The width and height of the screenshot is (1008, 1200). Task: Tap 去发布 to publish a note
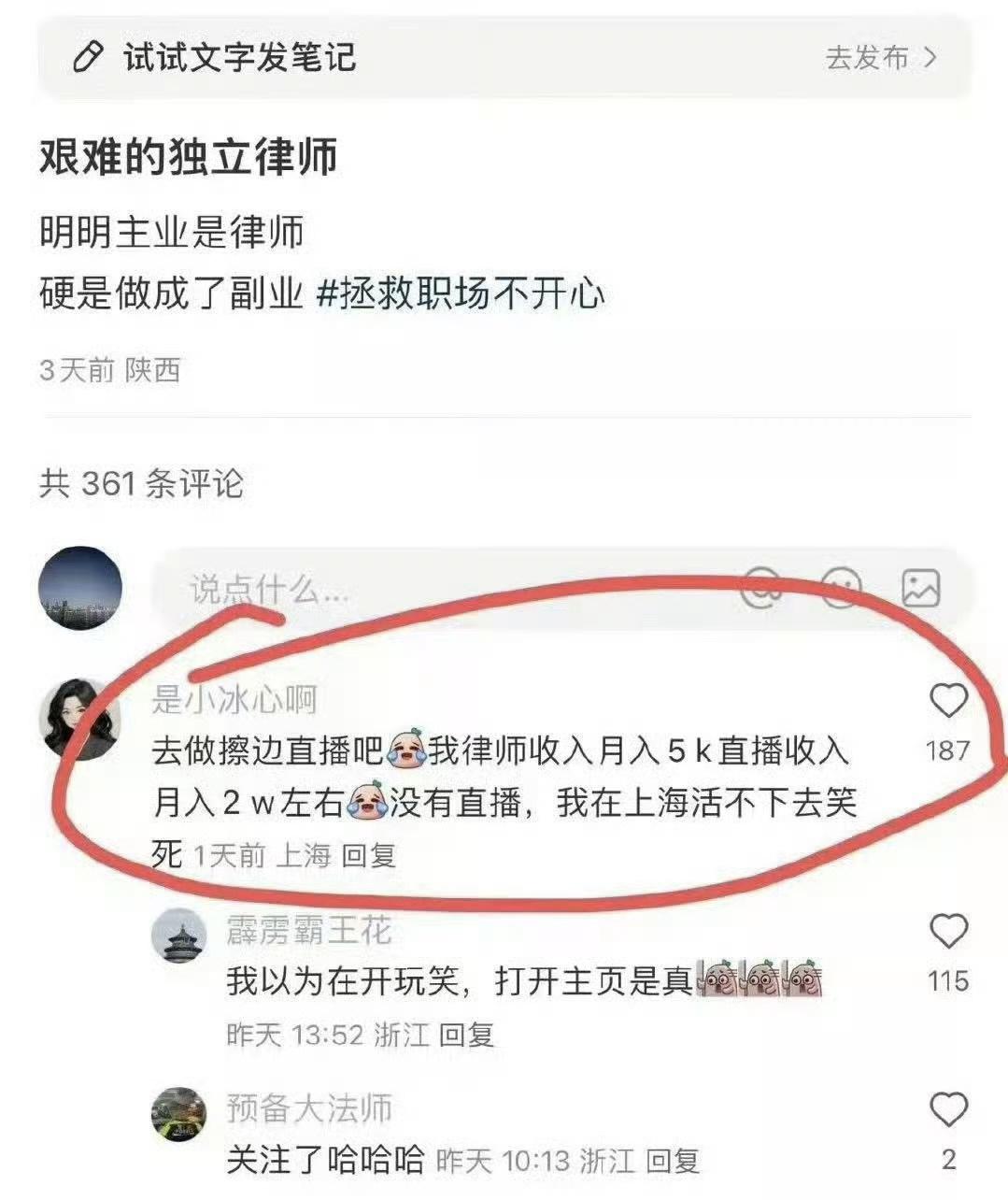coord(879,58)
